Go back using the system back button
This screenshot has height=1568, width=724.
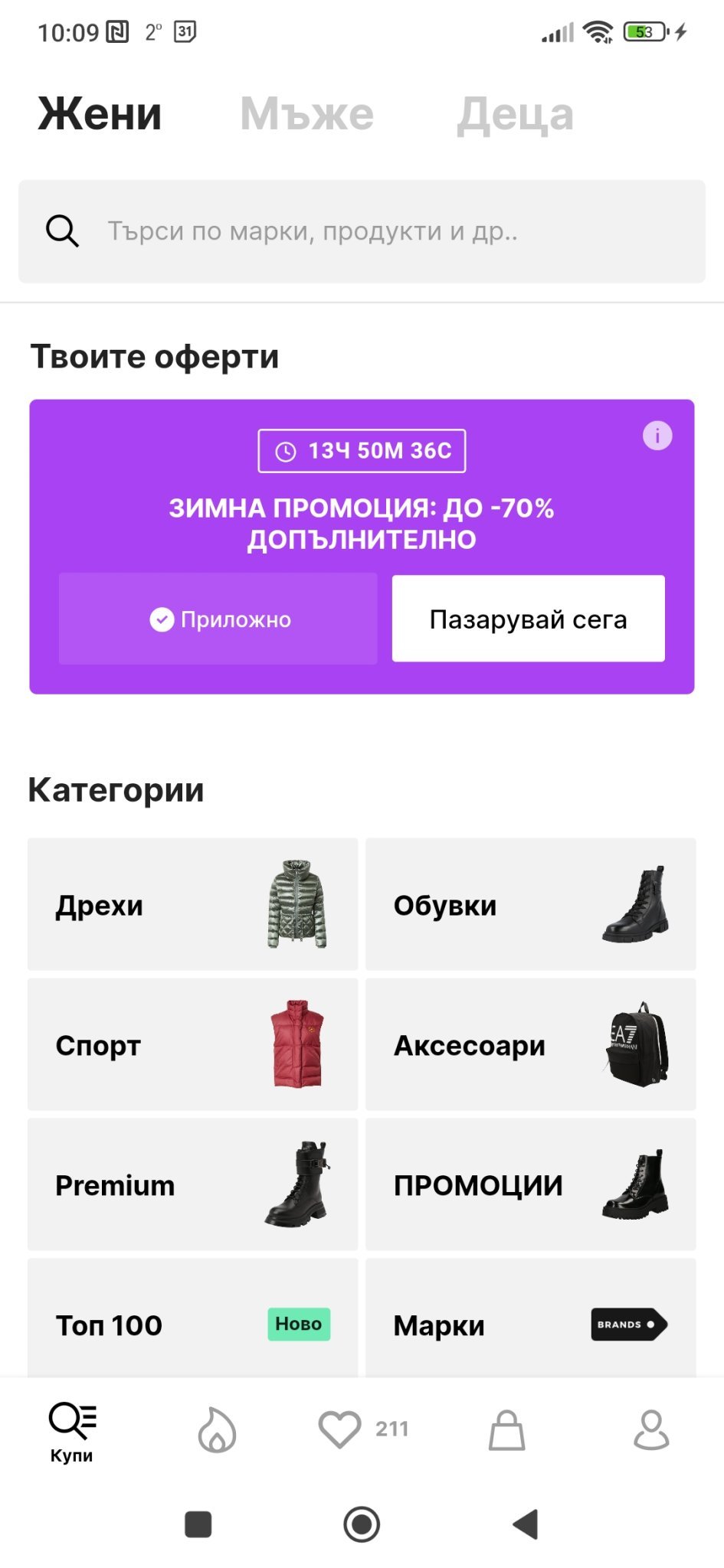[526, 1524]
